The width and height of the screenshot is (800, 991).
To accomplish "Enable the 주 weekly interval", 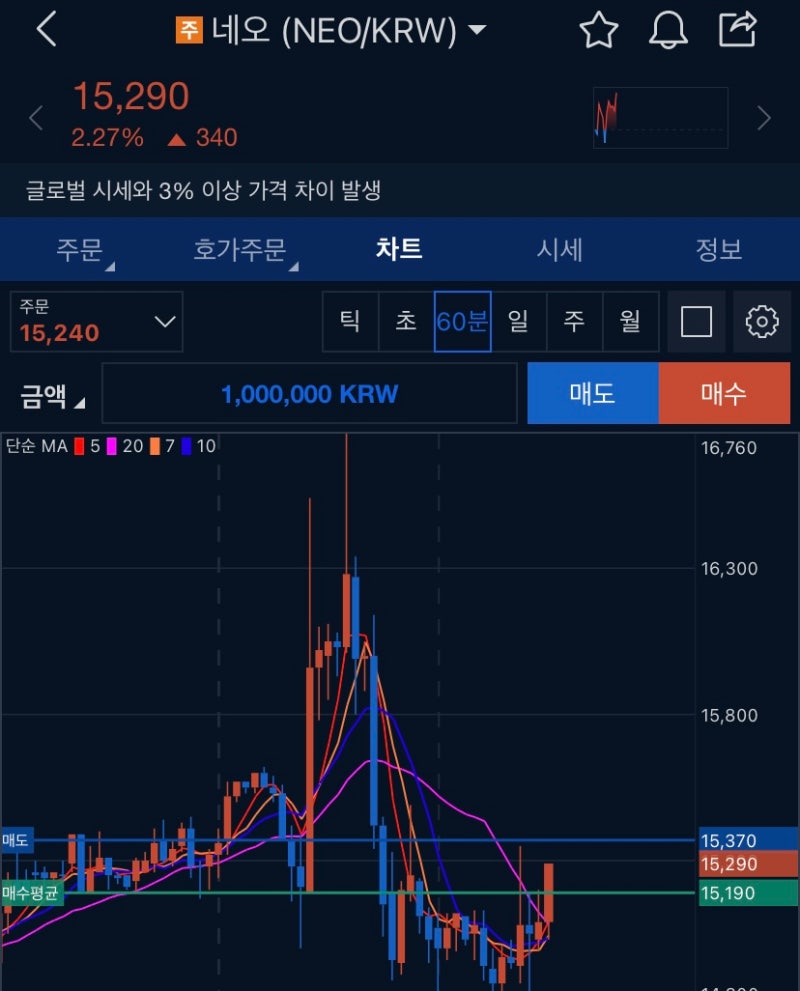I will 574,321.
